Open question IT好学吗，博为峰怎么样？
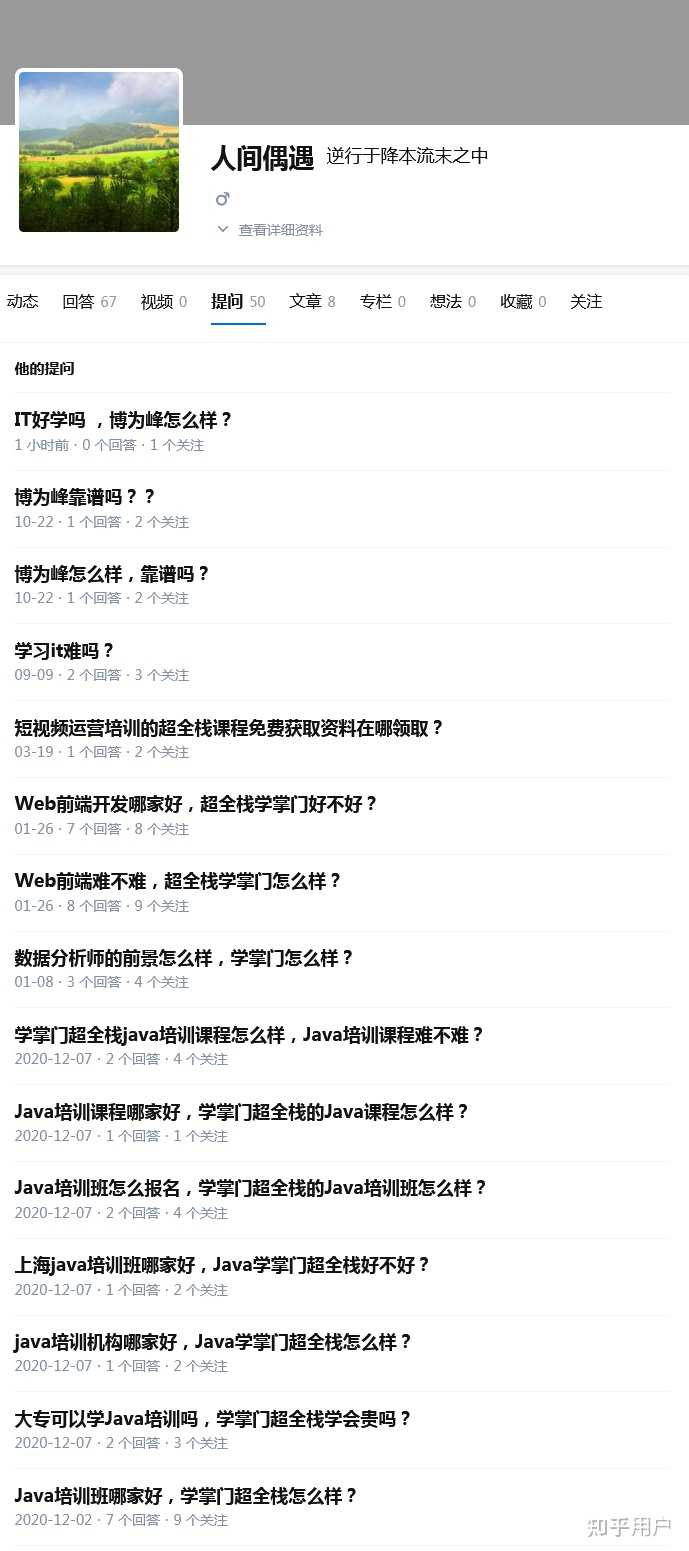689x1551 pixels. pyautogui.click(x=123, y=420)
